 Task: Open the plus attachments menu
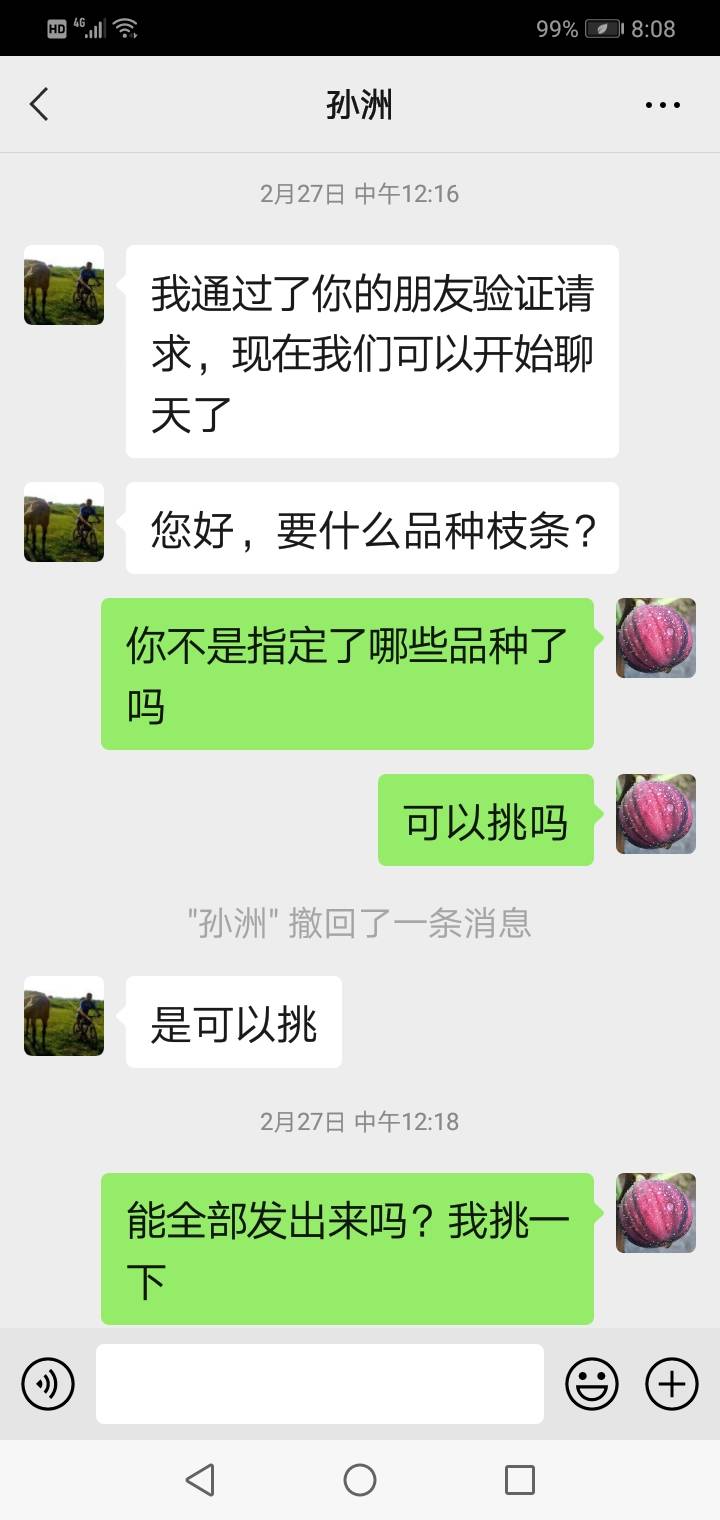(x=672, y=1384)
